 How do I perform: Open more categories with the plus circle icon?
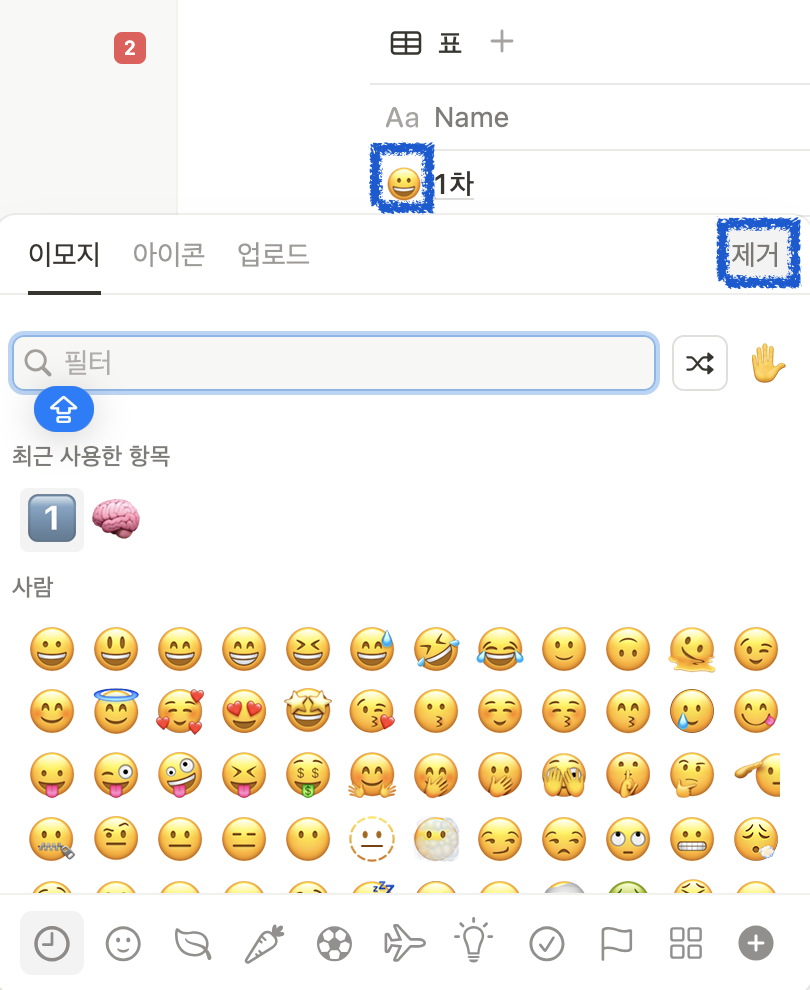[755, 942]
